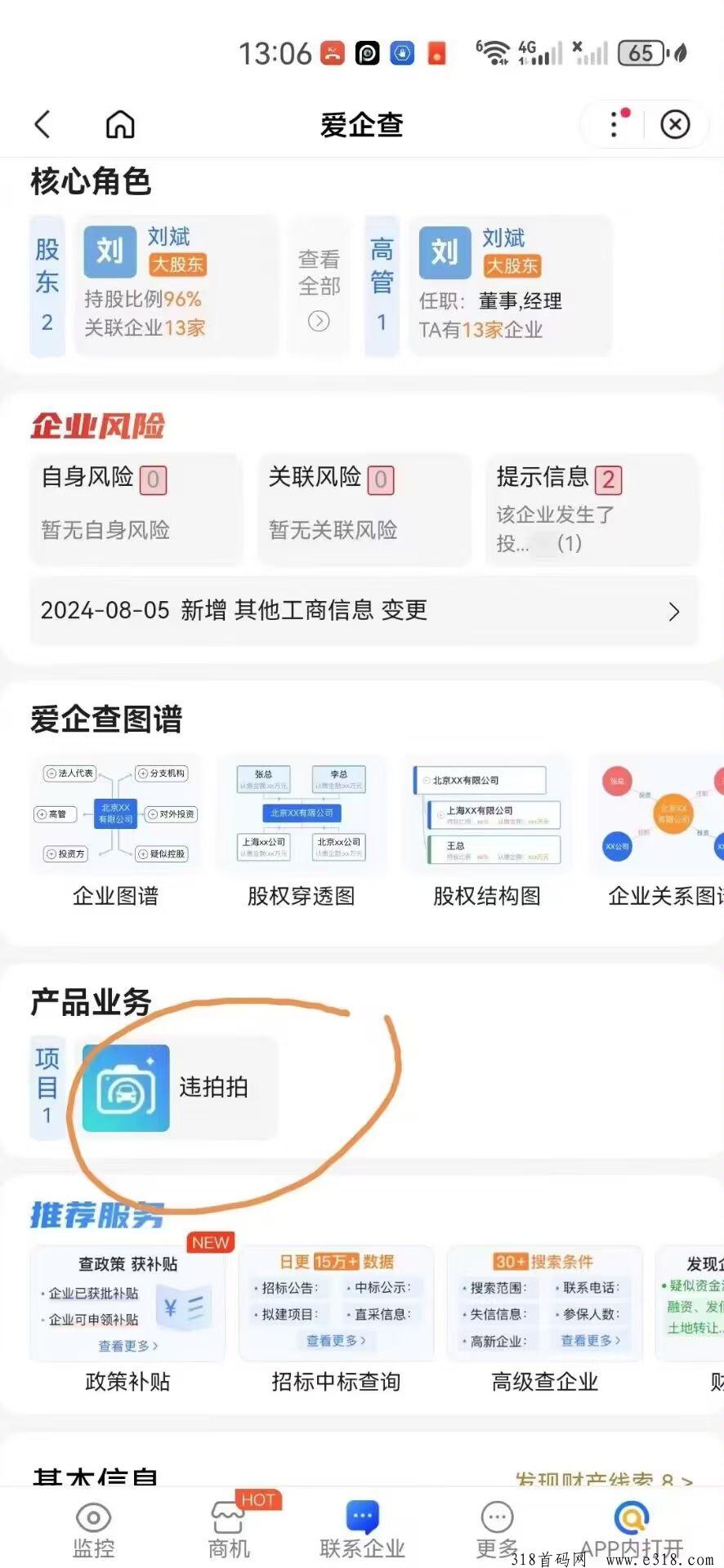The width and height of the screenshot is (724, 1568).
Task: Tap 联系企业 in the bottom bar
Action: click(x=362, y=1529)
